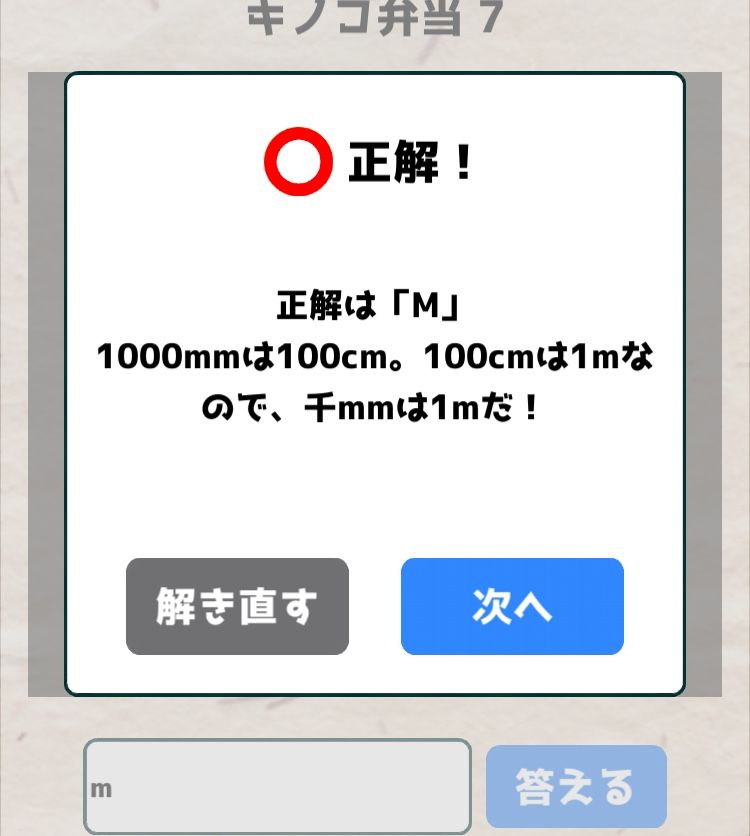Submit answer with 答える button
The width and height of the screenshot is (750, 836).
point(576,787)
